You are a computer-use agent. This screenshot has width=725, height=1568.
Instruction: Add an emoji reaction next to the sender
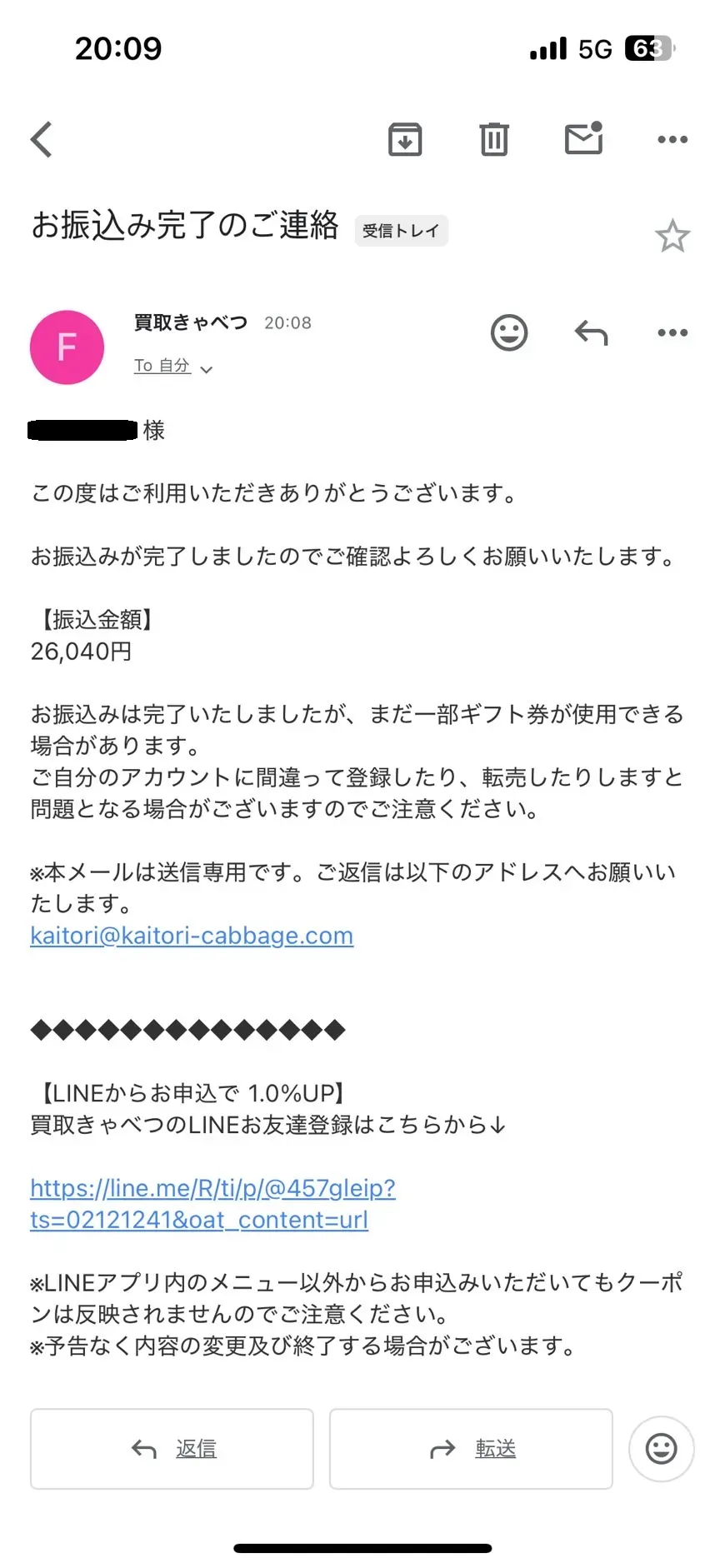pos(509,333)
